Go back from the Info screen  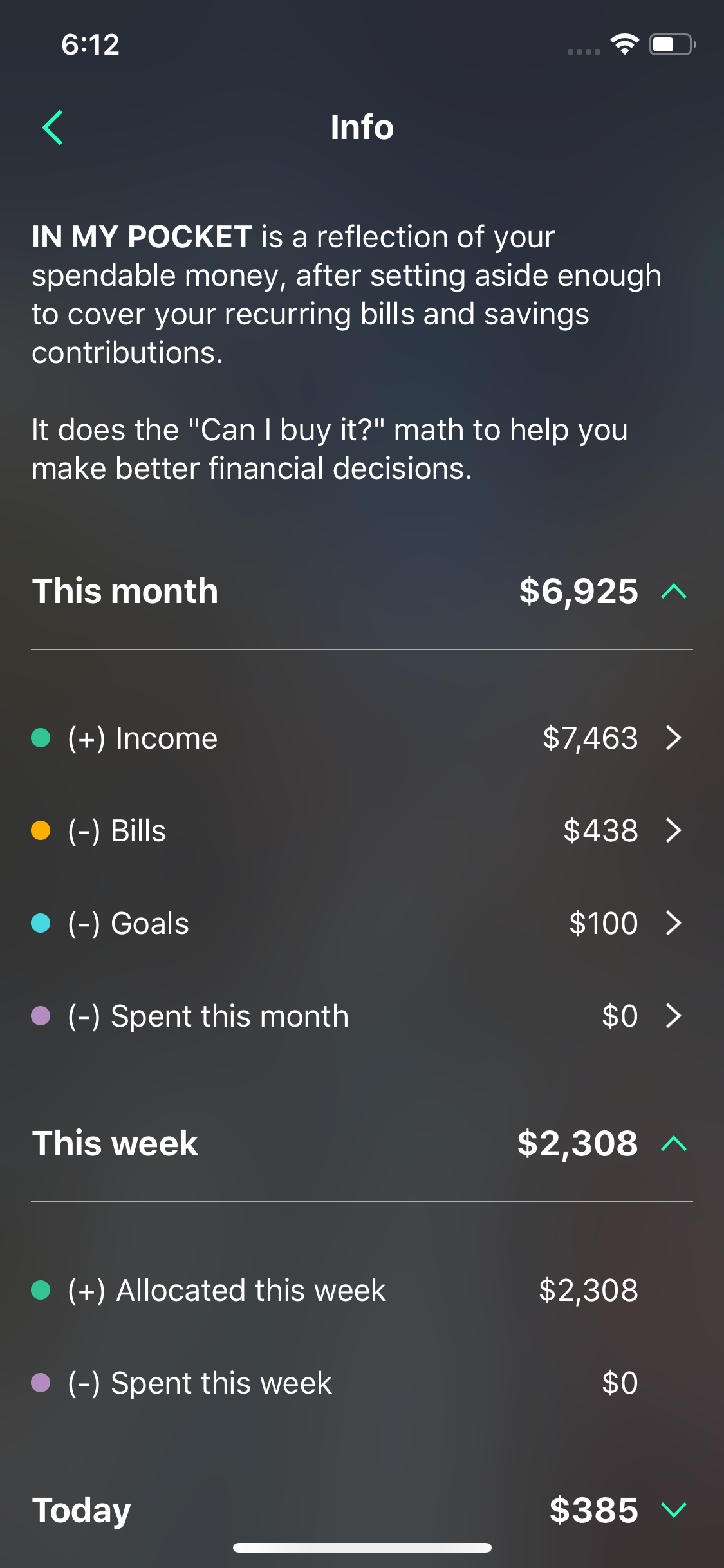point(53,127)
